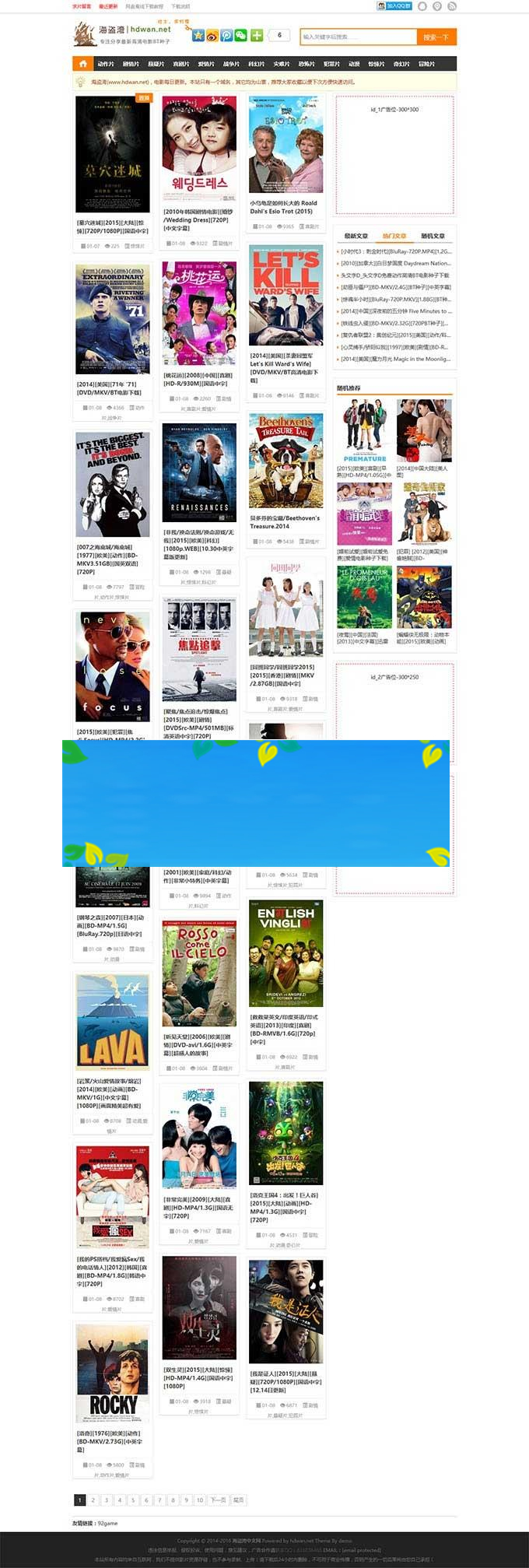Screen dimensions: 529x1568
Task: Open the 墓穴迷城 movie card
Action: [x=113, y=154]
